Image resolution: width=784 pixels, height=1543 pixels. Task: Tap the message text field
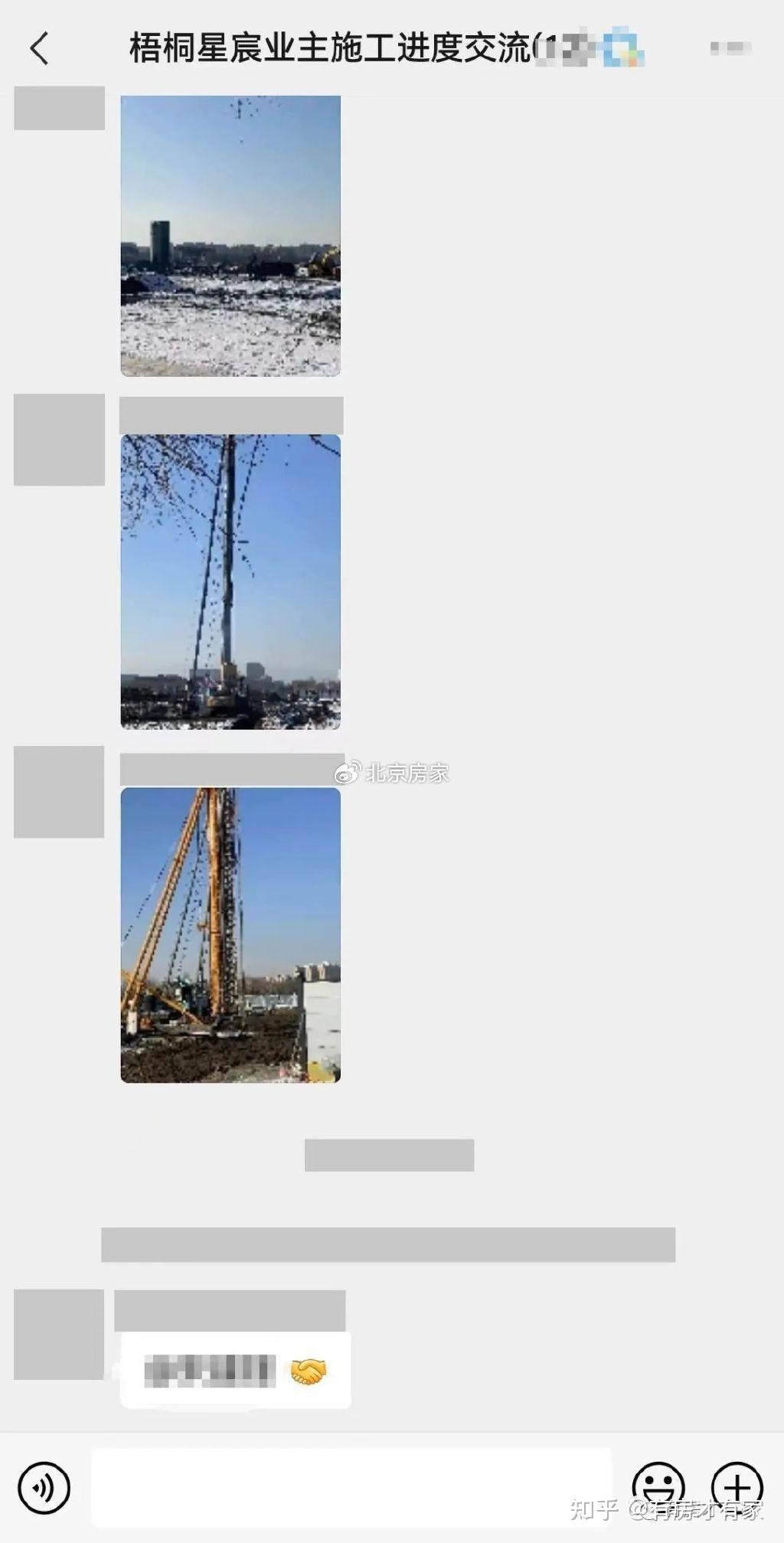(352, 1488)
